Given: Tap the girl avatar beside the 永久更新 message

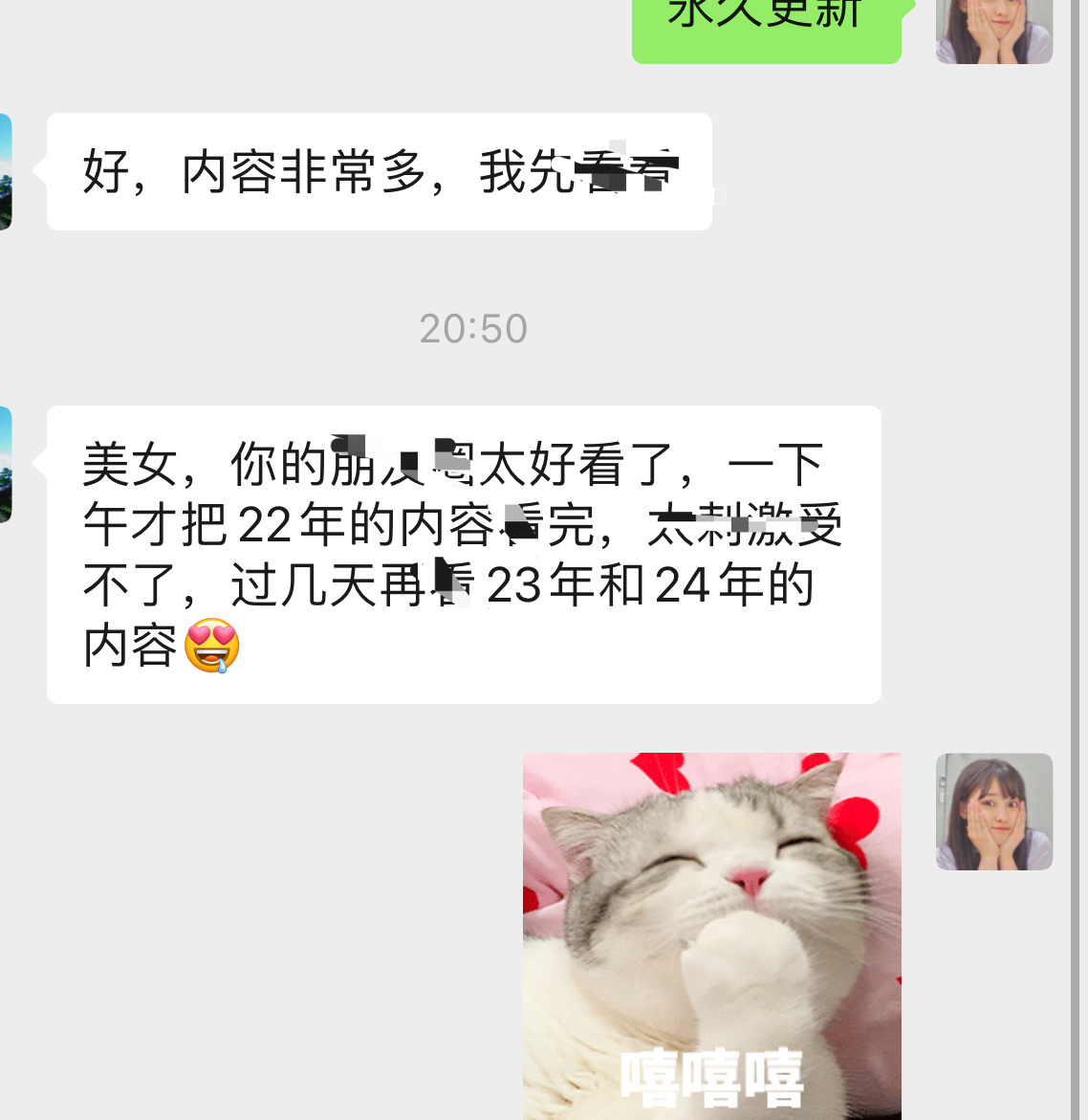Looking at the screenshot, I should (993, 31).
